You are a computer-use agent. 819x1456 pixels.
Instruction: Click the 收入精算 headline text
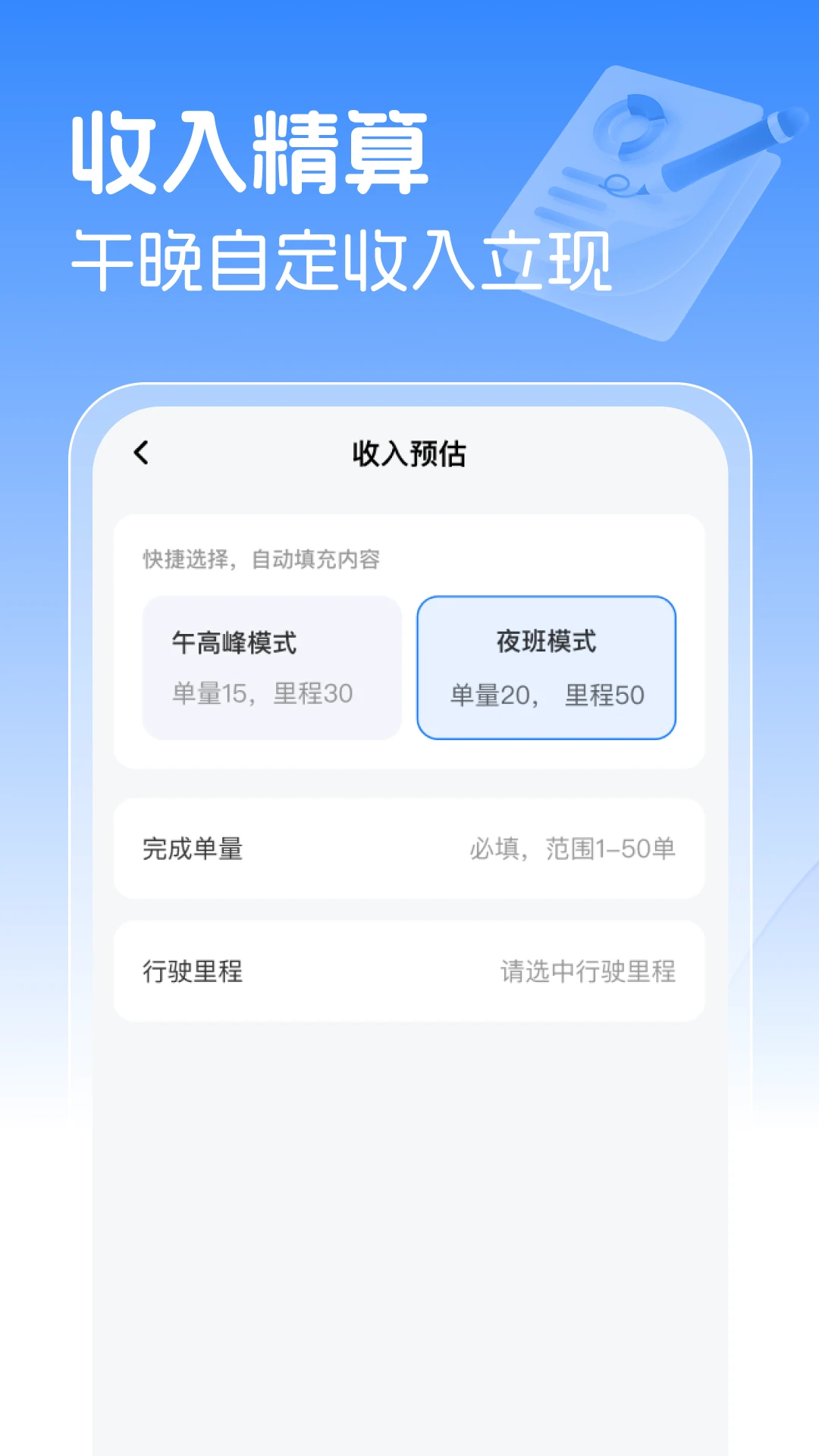click(x=250, y=152)
